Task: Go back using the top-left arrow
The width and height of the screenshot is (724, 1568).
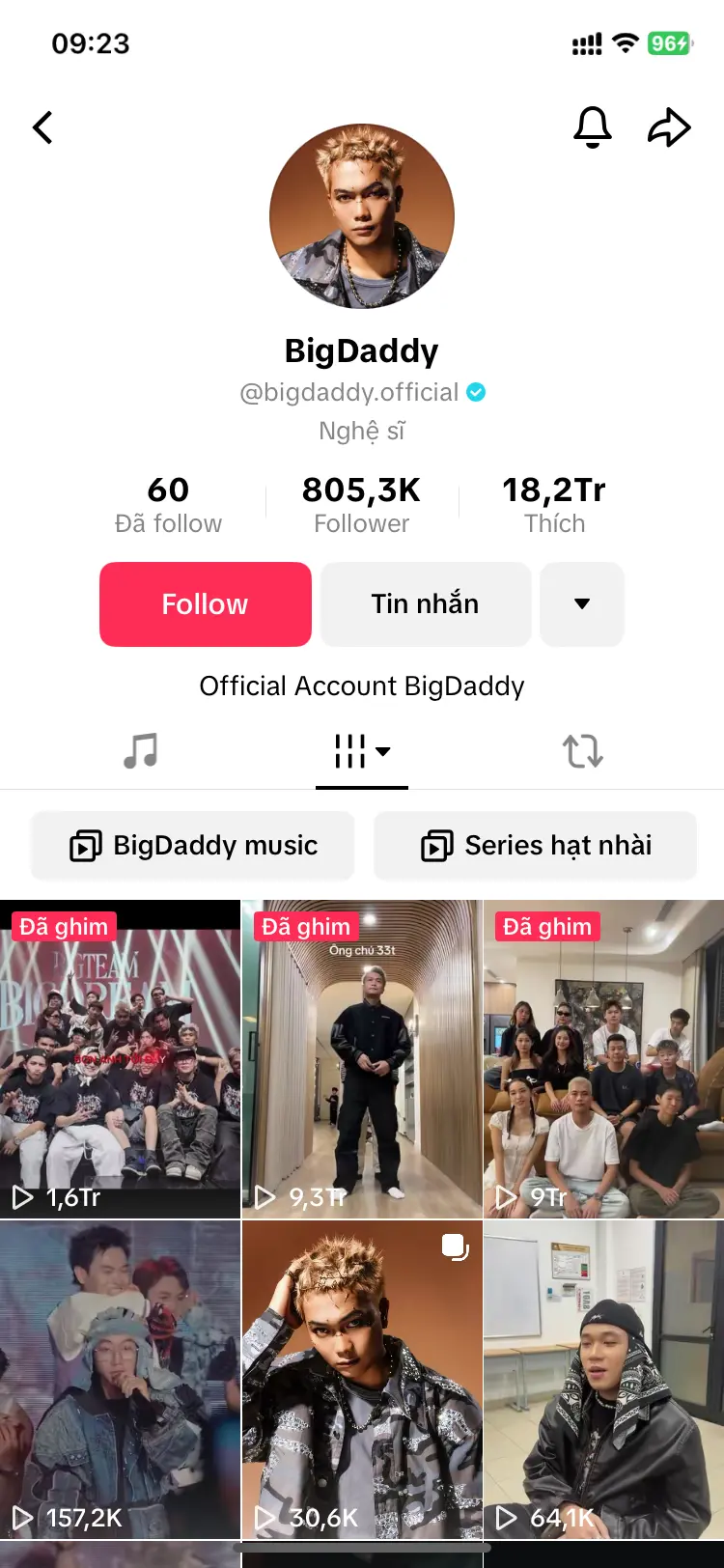Action: click(x=42, y=127)
